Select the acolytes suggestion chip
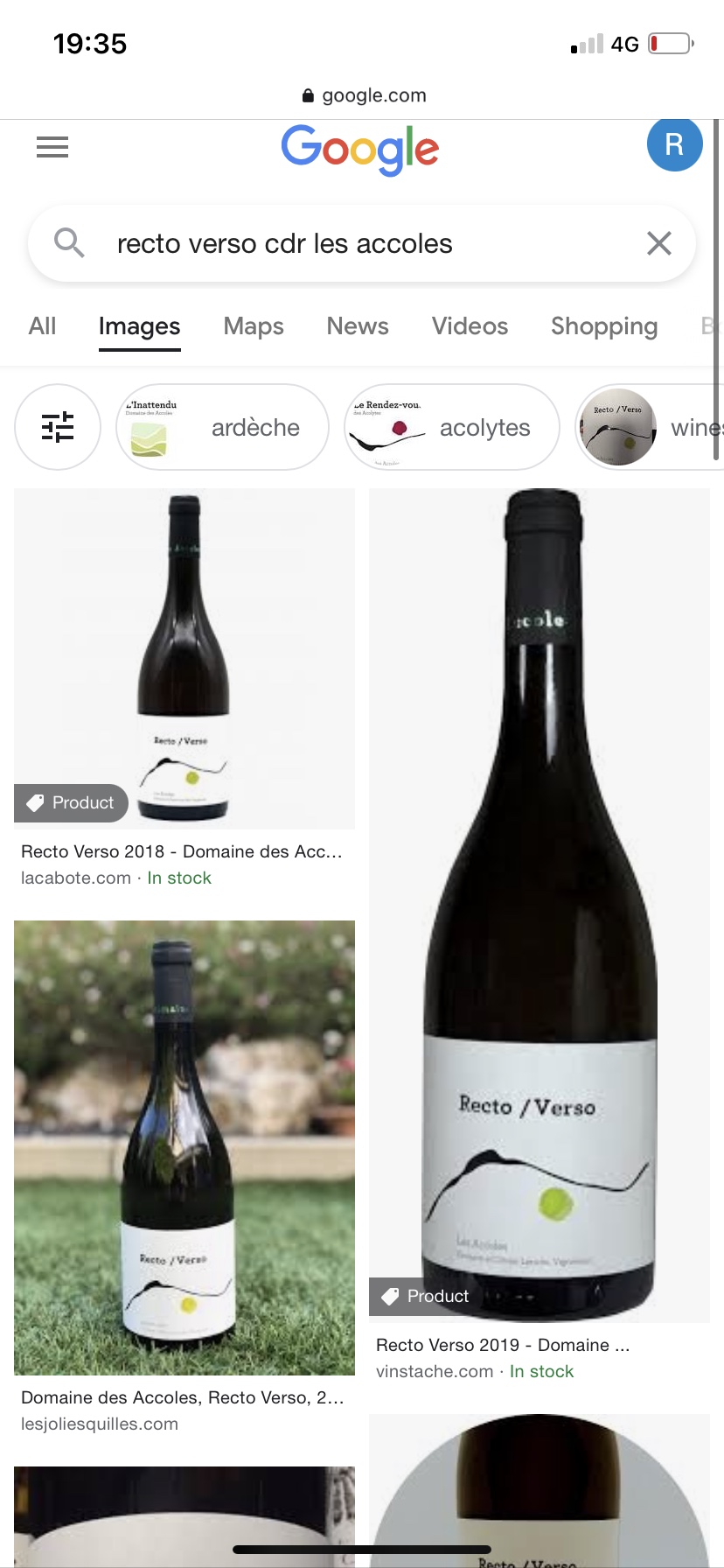 click(x=452, y=427)
